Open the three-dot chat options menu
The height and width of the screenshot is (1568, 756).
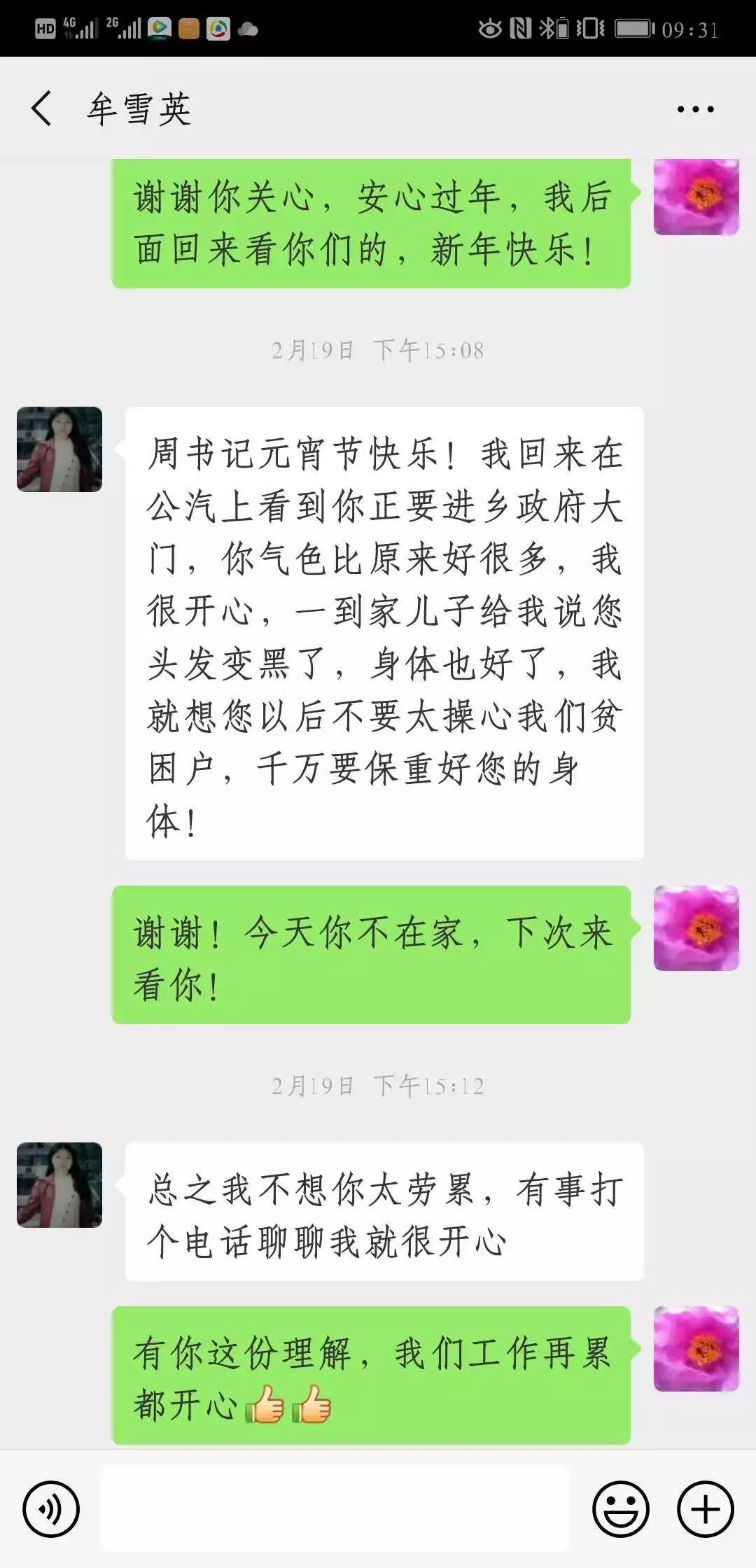[x=695, y=109]
